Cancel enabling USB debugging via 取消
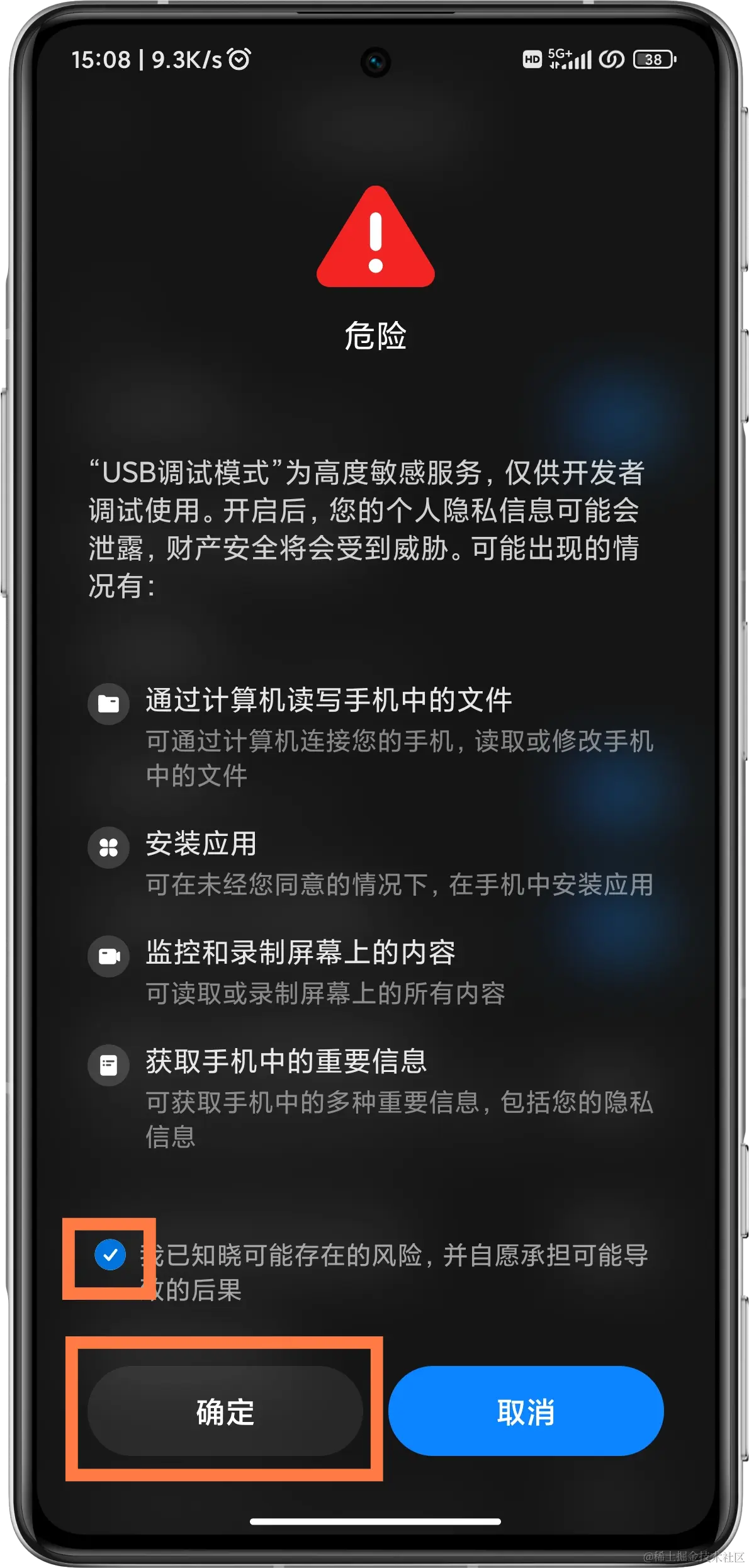Image resolution: width=749 pixels, height=1568 pixels. [x=526, y=1411]
